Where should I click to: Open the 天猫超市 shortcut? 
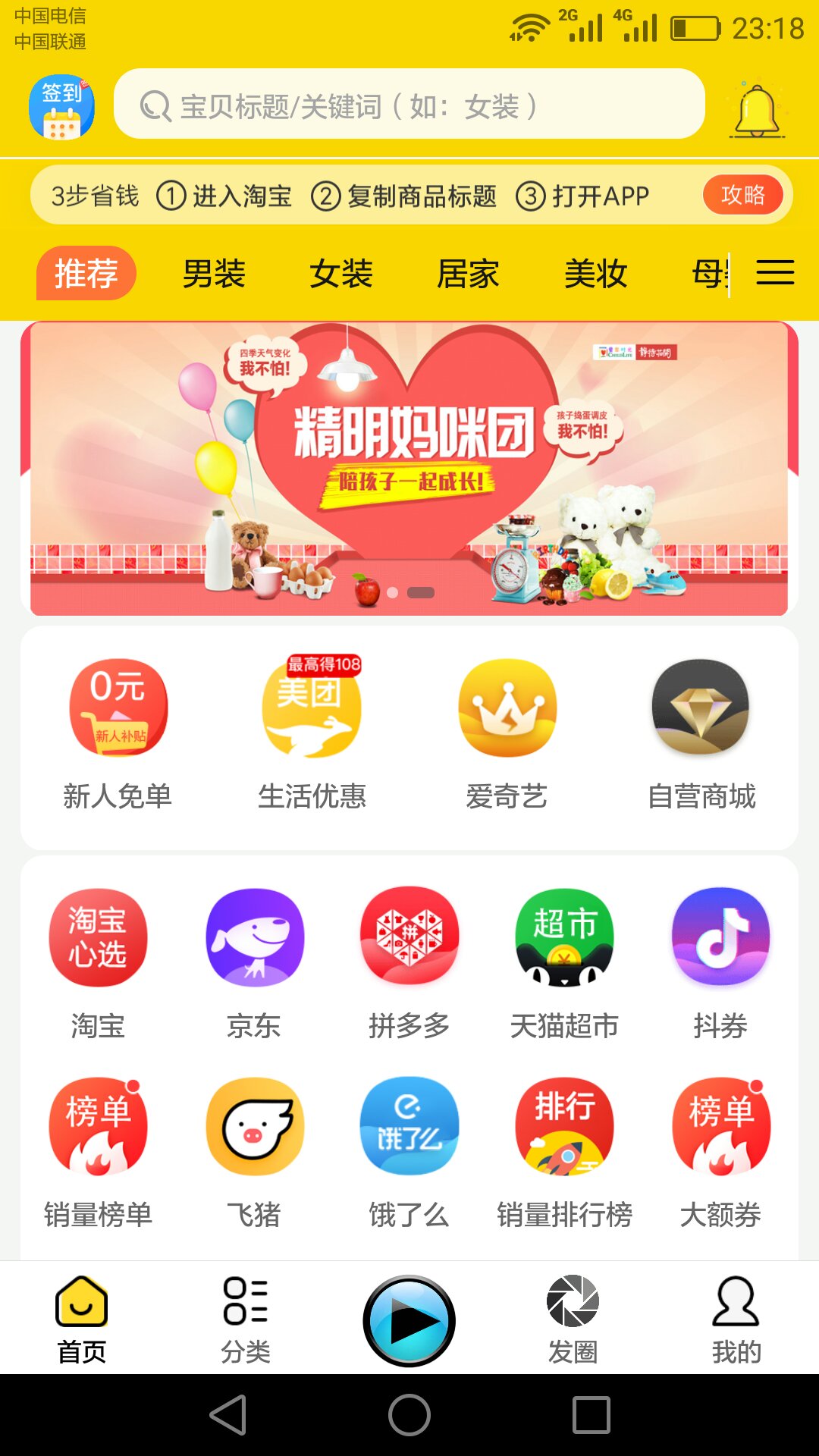564,962
